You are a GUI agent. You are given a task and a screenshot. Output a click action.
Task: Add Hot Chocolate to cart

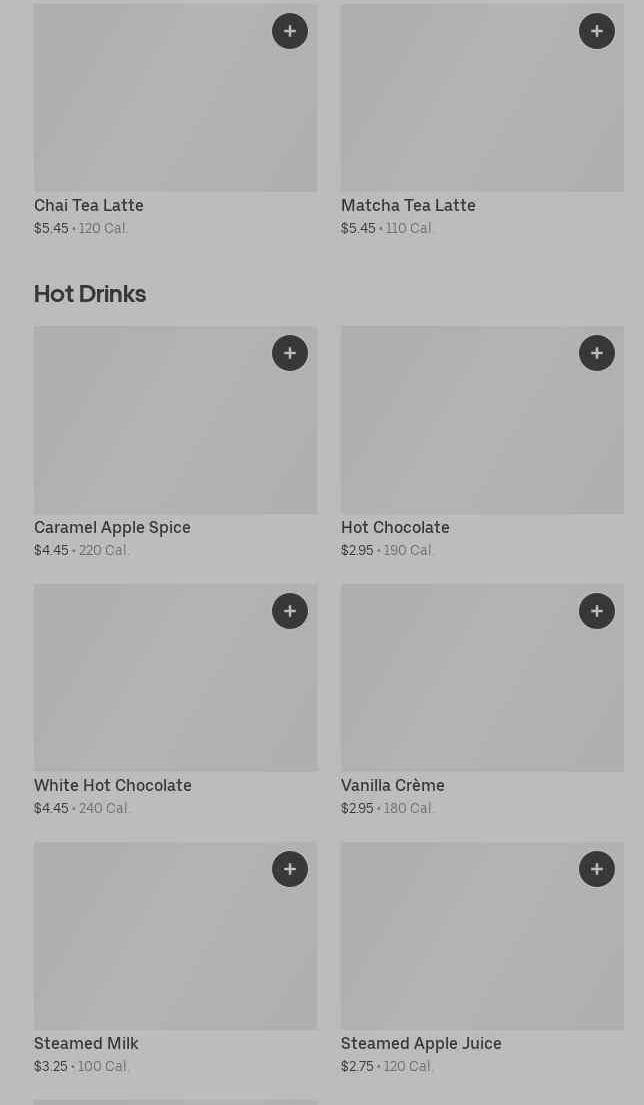click(597, 353)
